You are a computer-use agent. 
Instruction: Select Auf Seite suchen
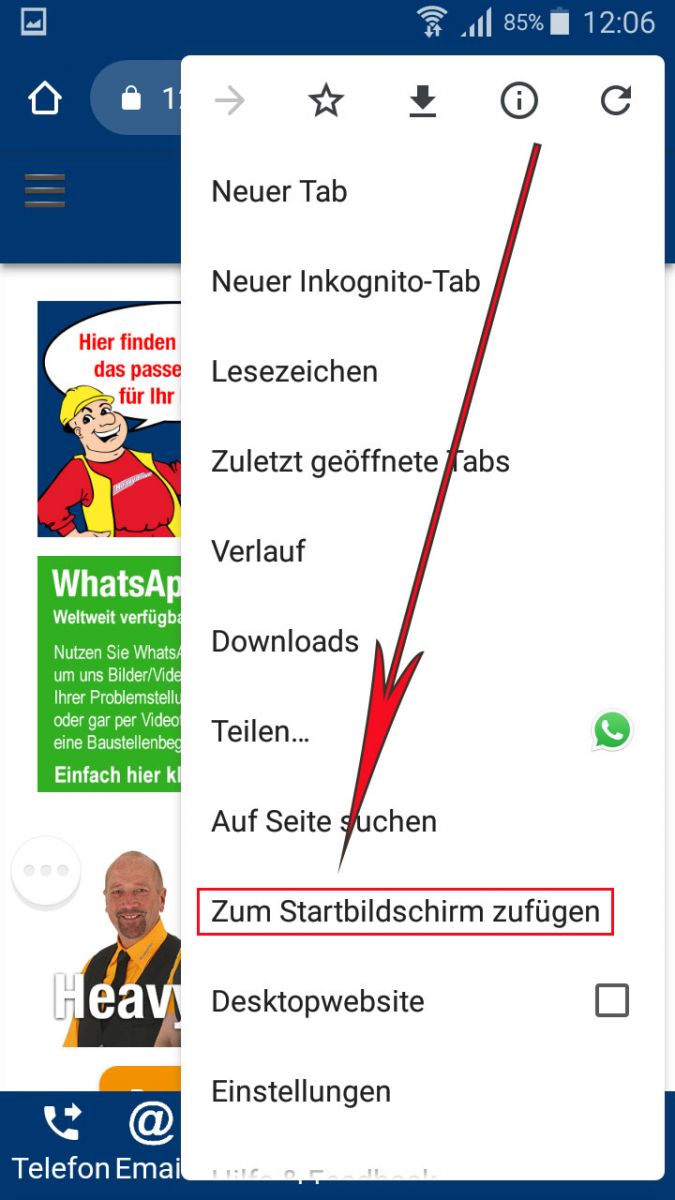(324, 821)
